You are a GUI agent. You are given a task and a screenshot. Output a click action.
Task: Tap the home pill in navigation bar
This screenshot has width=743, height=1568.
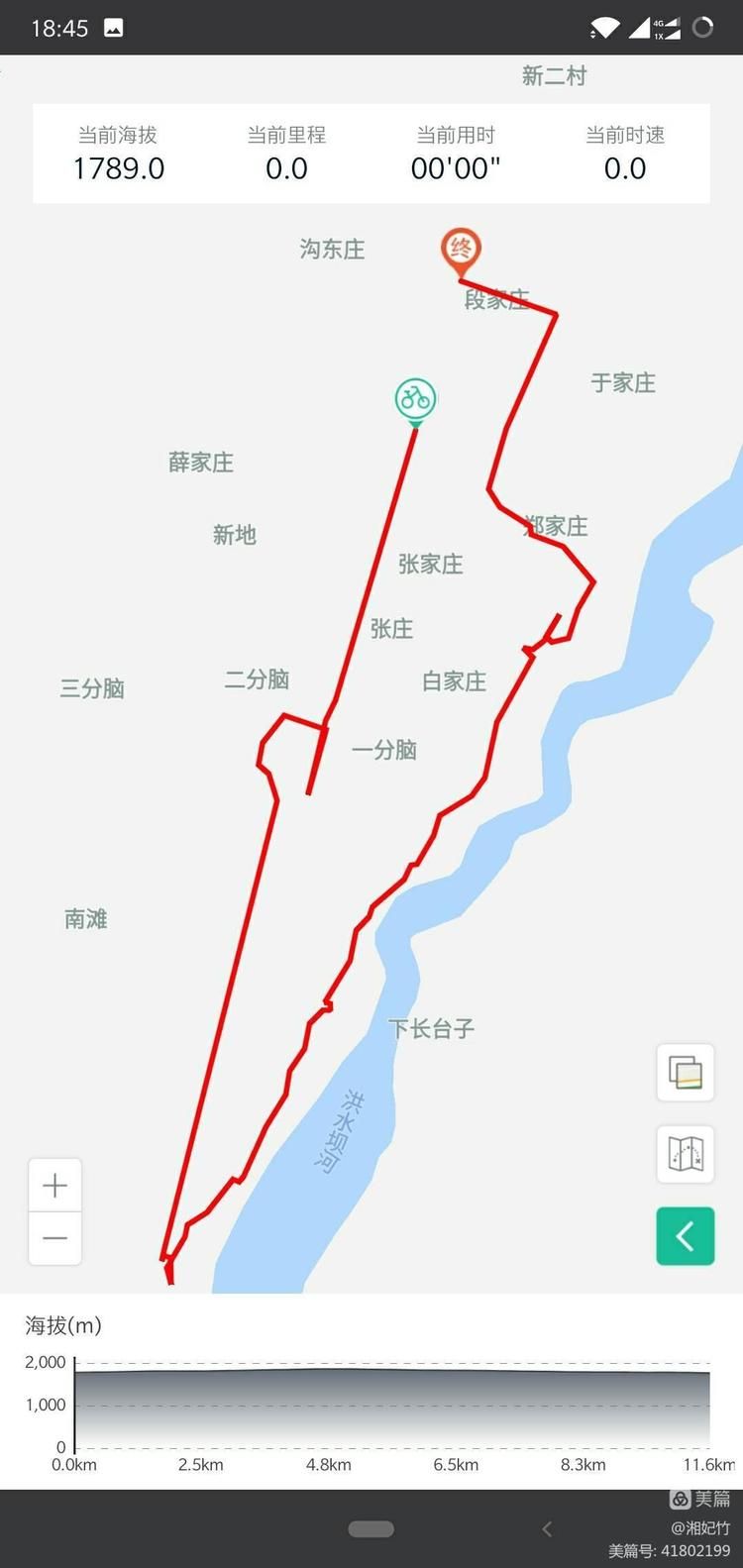pyautogui.click(x=371, y=1528)
